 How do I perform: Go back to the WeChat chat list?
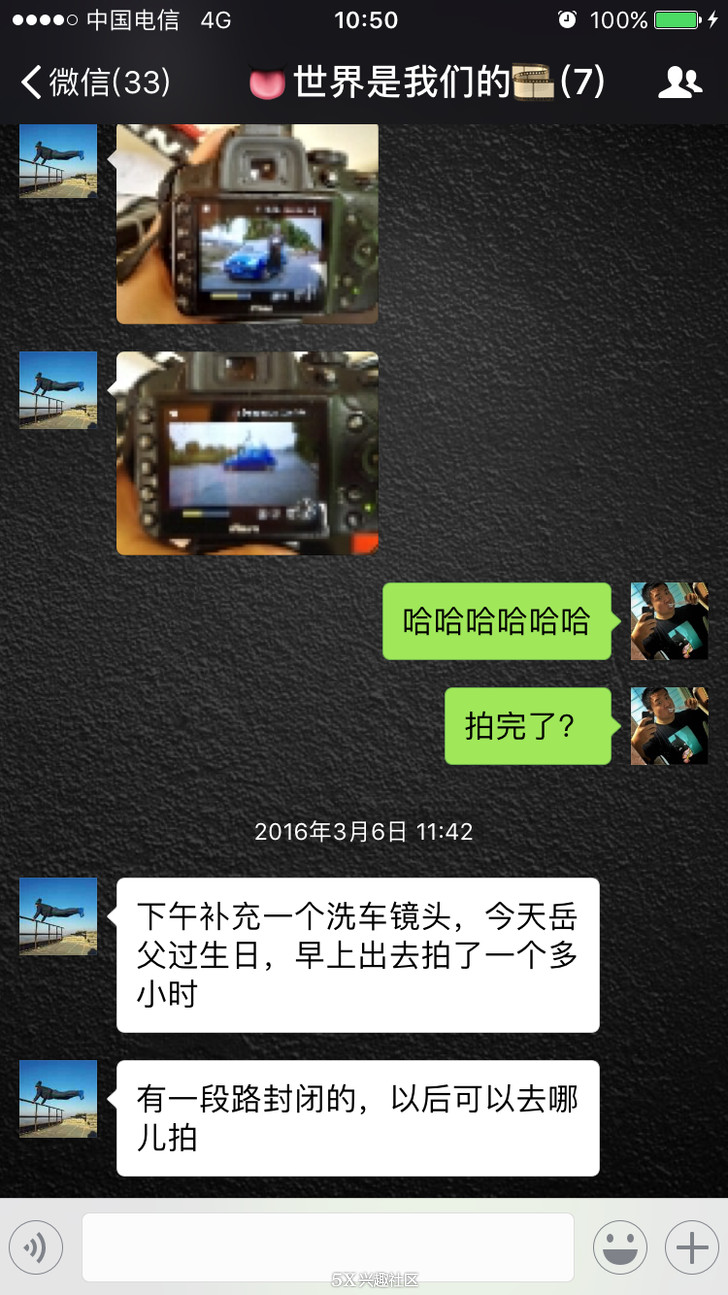[x=95, y=82]
